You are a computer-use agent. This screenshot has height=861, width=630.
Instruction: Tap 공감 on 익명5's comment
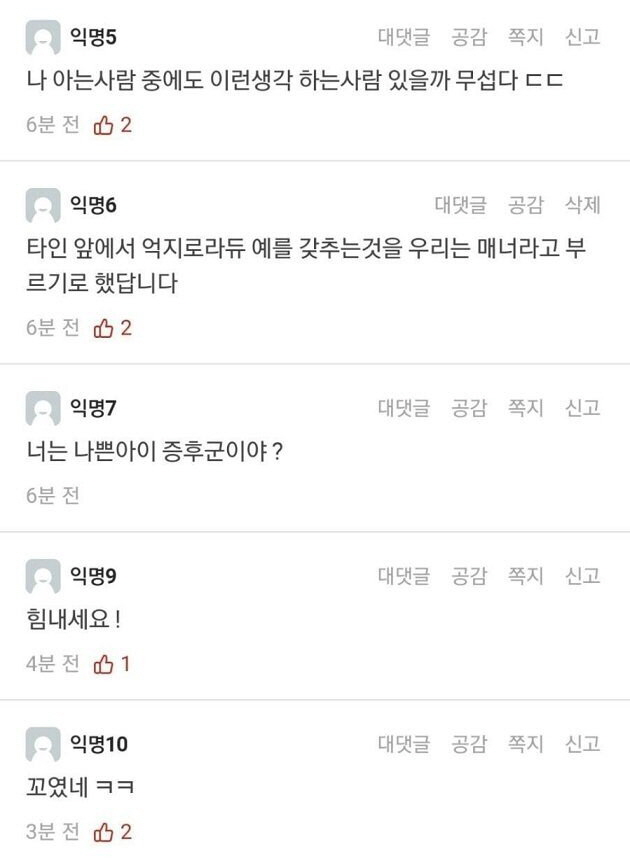[469, 37]
